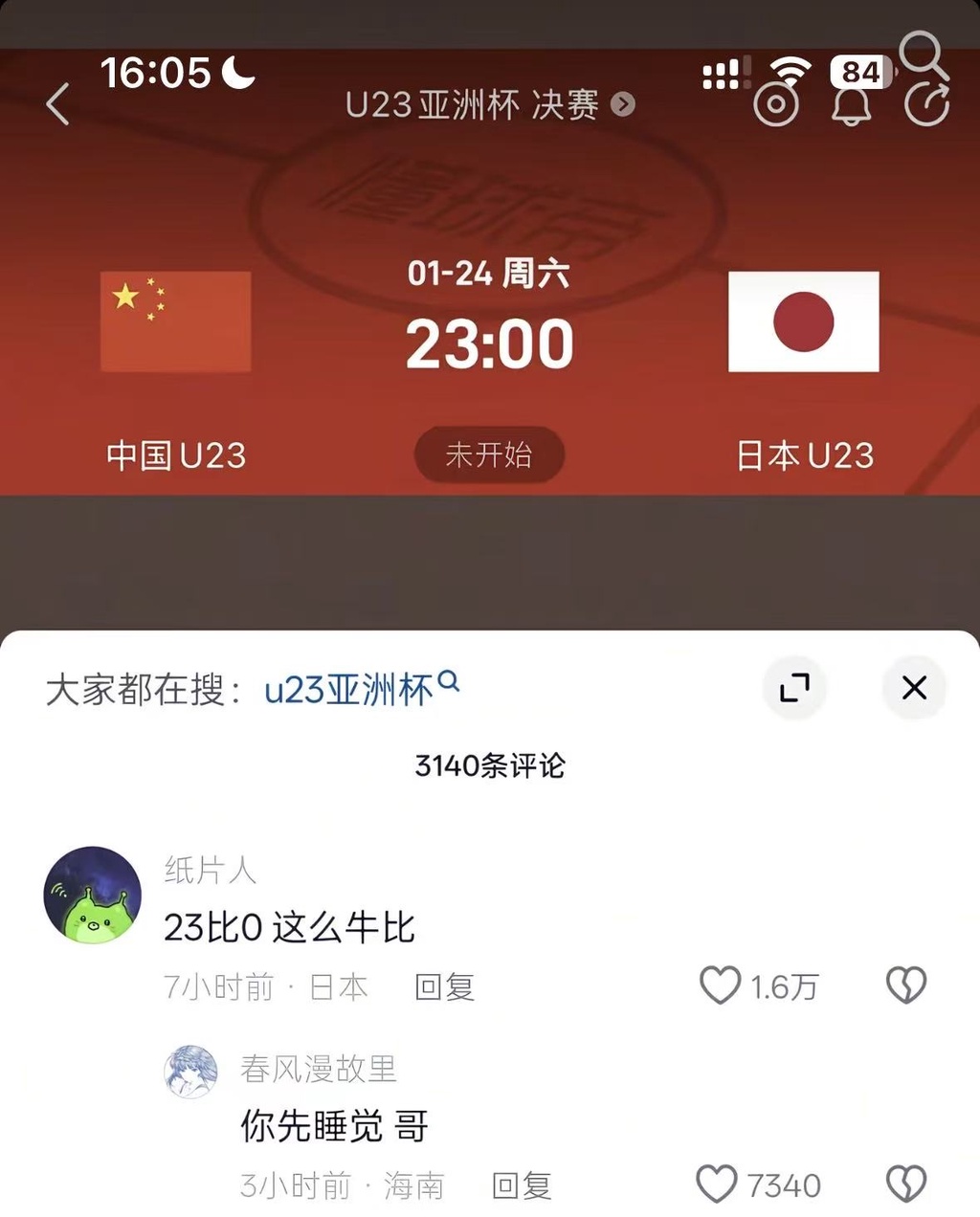Image resolution: width=980 pixels, height=1217 pixels.
Task: Open 春风漫故里's profile avatar
Action: [190, 1072]
